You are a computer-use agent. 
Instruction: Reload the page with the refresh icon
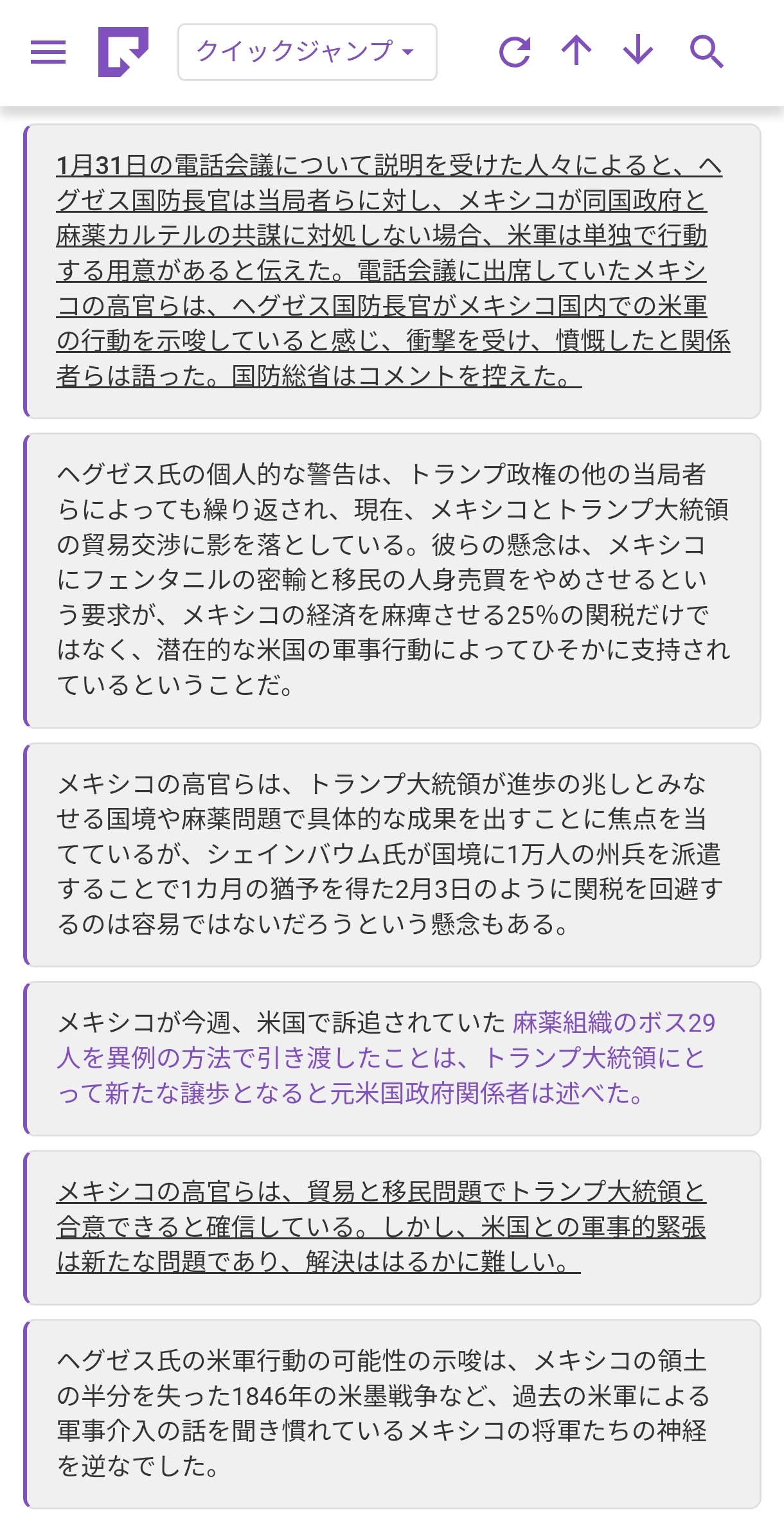coord(515,52)
